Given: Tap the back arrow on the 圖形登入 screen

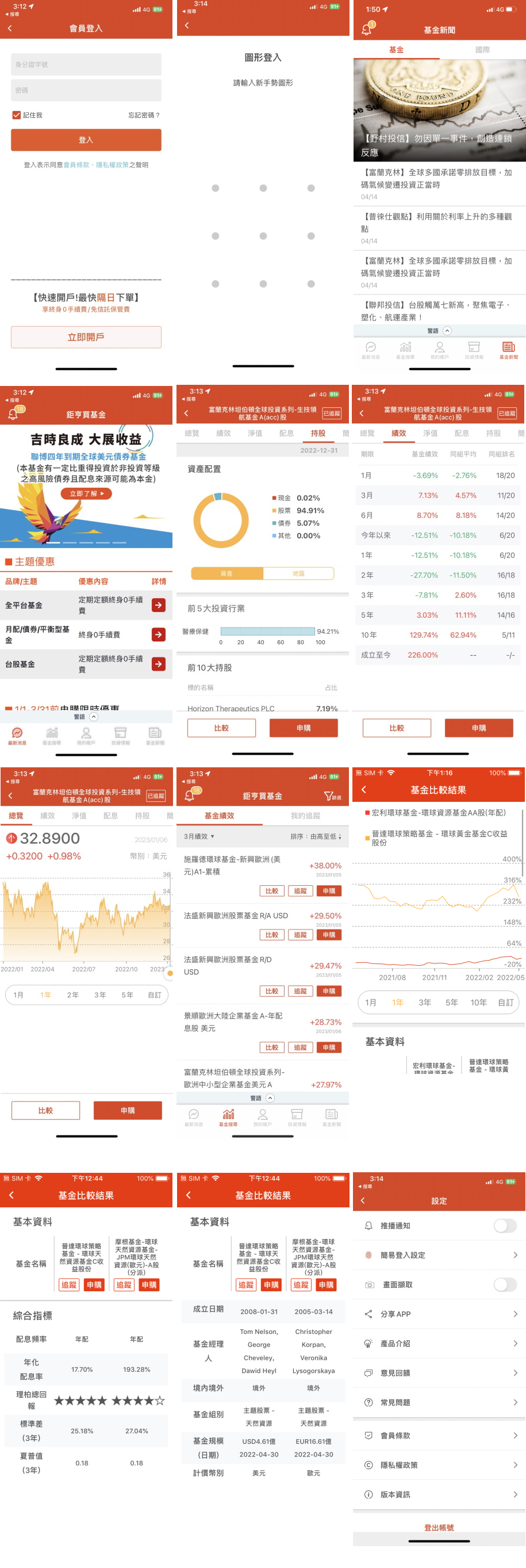Looking at the screenshot, I should pos(186,26).
